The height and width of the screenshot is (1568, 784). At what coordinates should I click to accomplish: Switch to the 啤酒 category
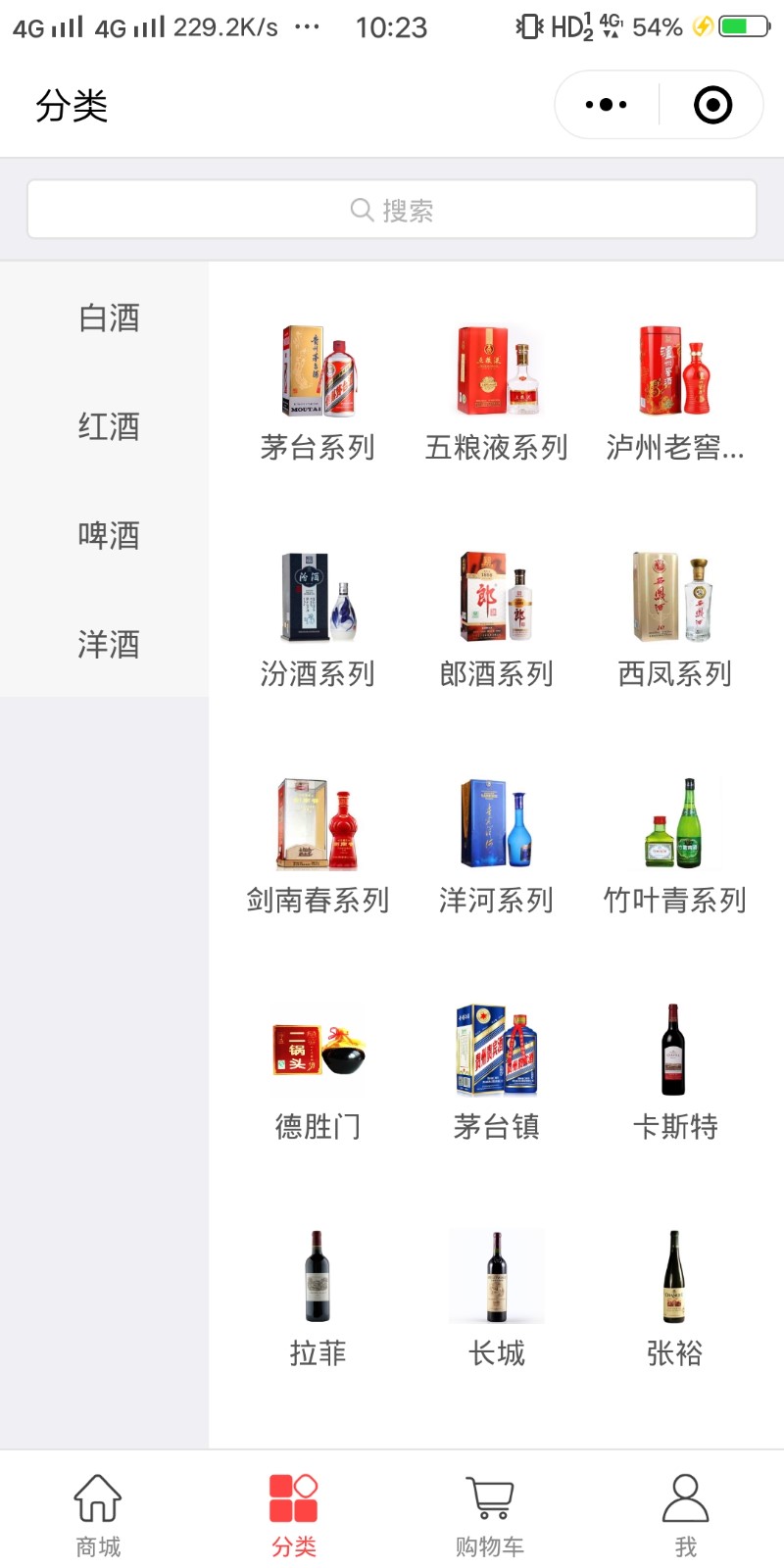coord(108,536)
